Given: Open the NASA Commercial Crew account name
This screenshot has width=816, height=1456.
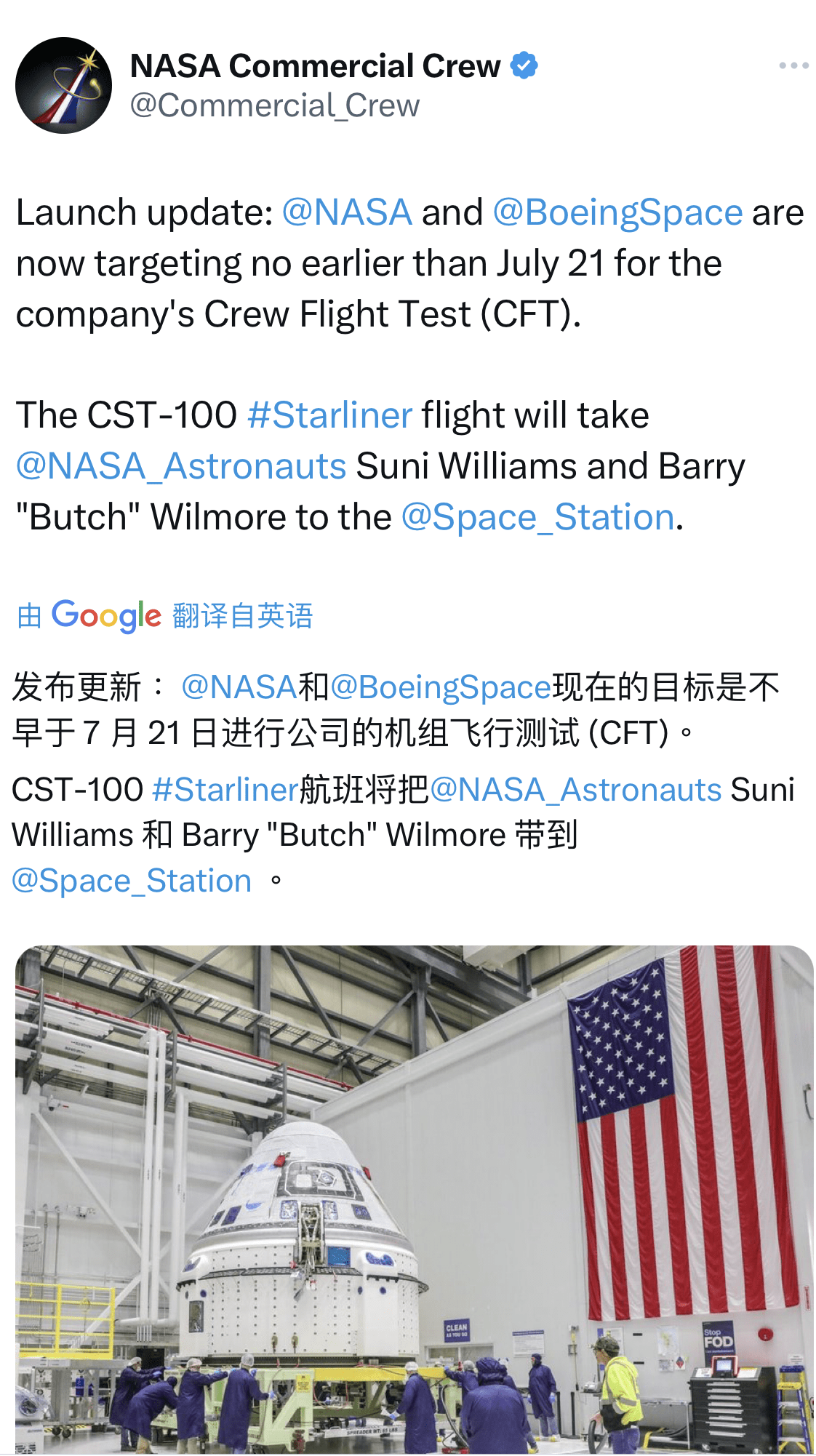Looking at the screenshot, I should pyautogui.click(x=315, y=66).
